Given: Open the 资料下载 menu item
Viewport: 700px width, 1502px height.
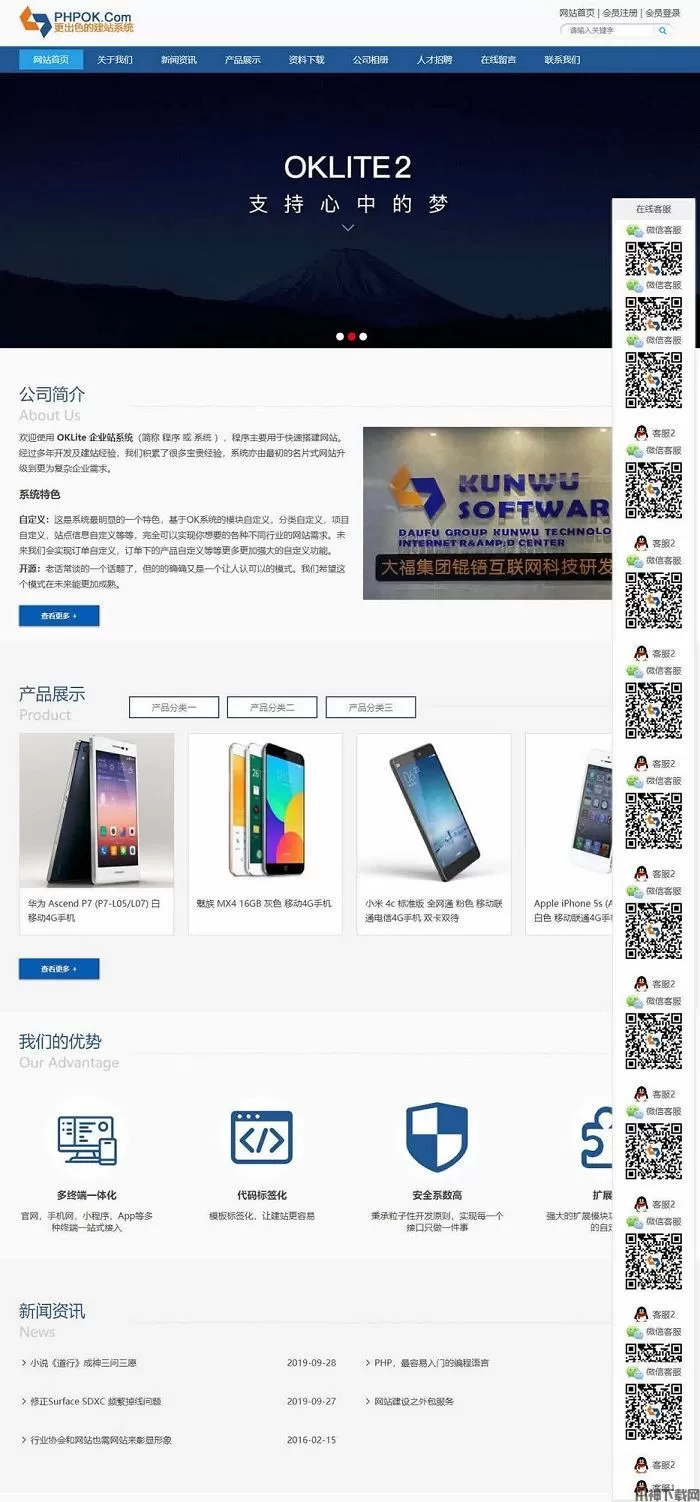Looking at the screenshot, I should (307, 60).
